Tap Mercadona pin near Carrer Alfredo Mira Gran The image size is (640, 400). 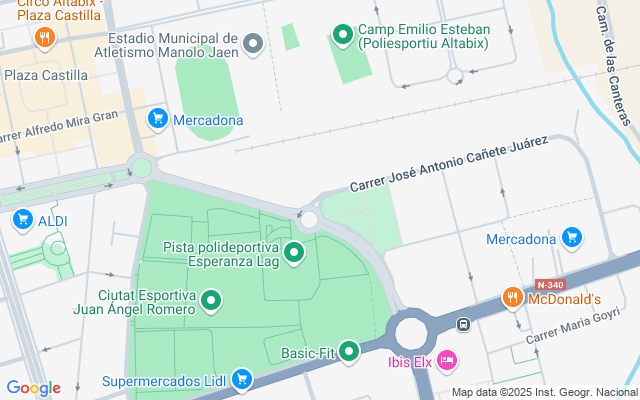(x=157, y=119)
